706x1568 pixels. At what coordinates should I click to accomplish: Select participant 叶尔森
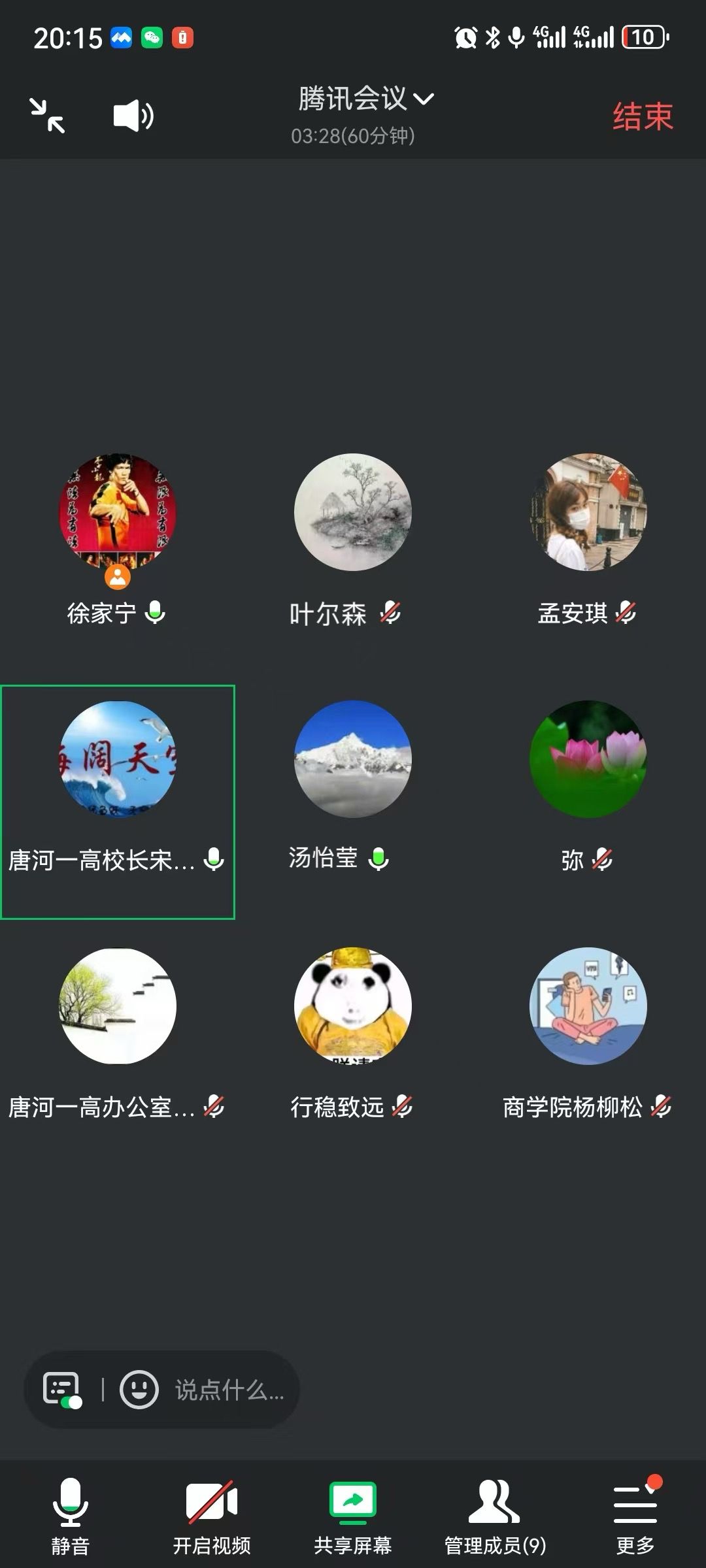[353, 512]
